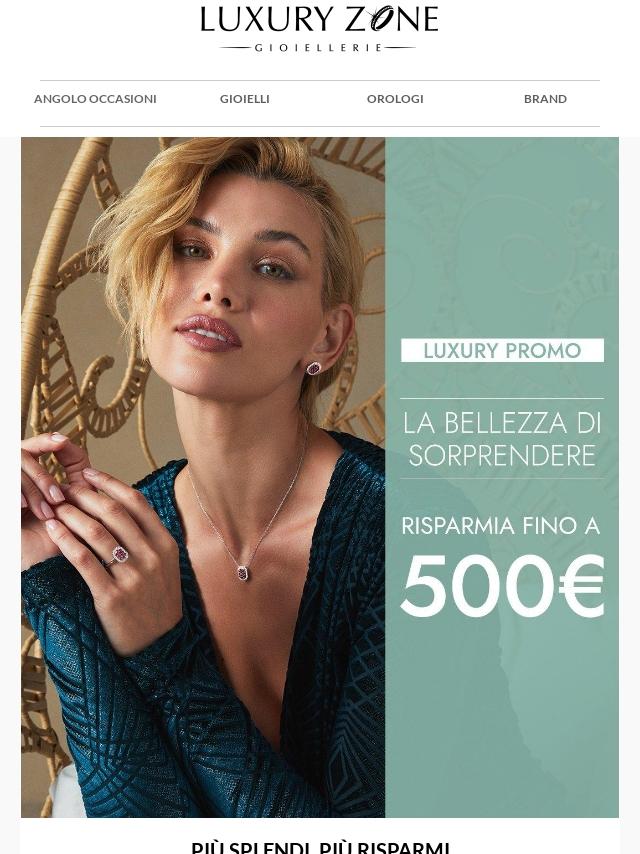This screenshot has height=854, width=640.
Task: Open the Orologi category
Action: pyautogui.click(x=395, y=99)
